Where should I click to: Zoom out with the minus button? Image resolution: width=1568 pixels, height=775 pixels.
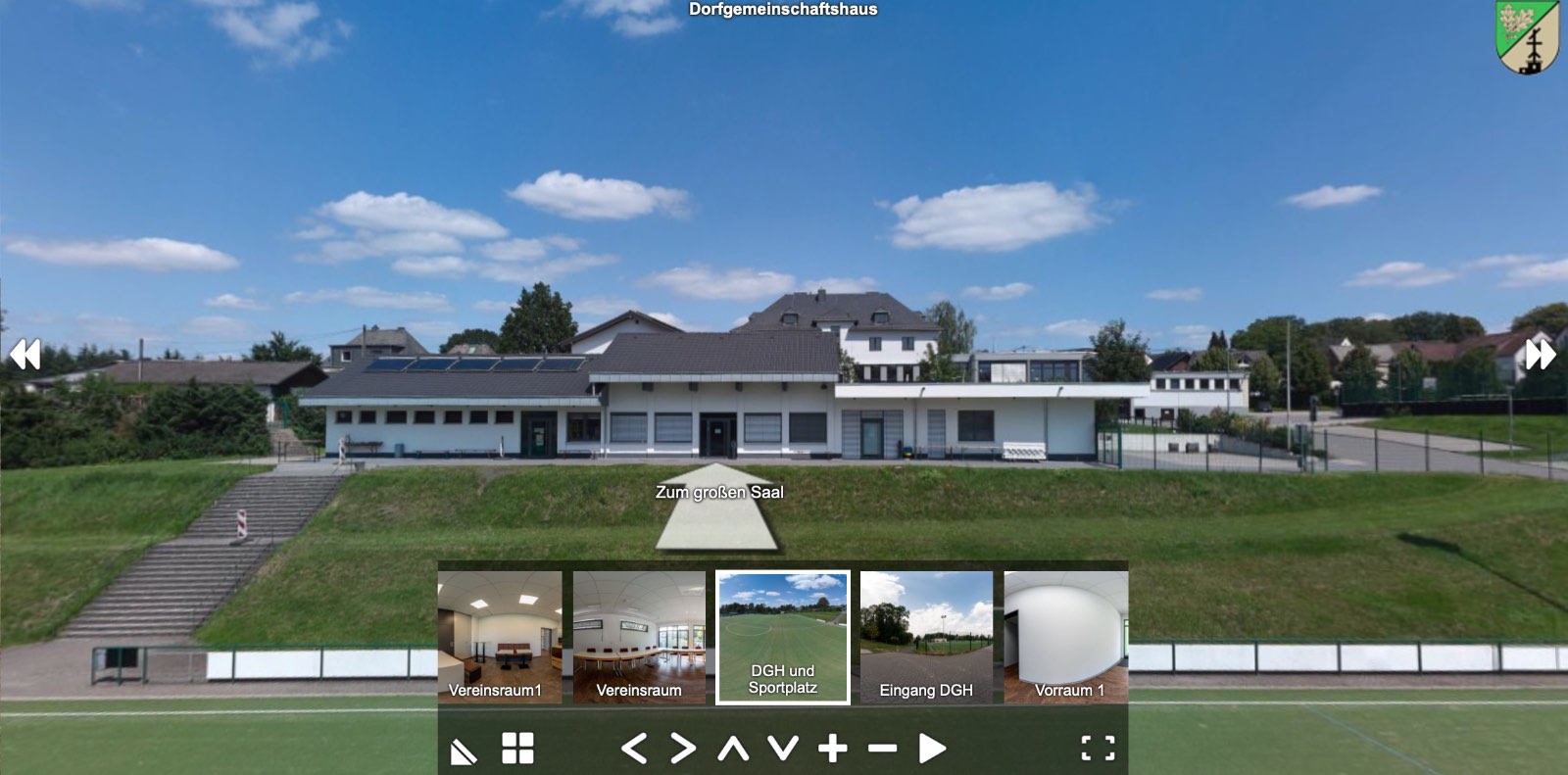click(882, 749)
